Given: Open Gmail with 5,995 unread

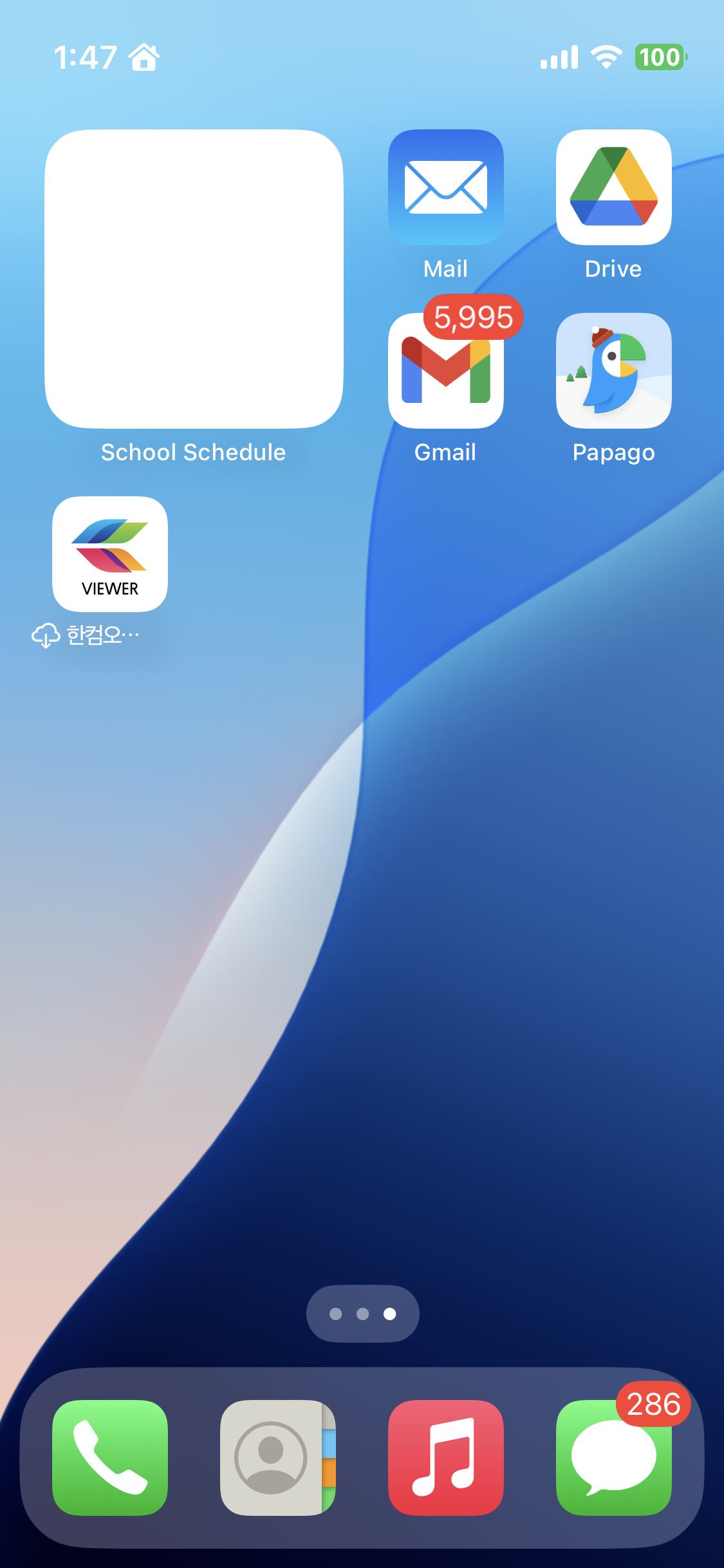Looking at the screenshot, I should (x=445, y=371).
